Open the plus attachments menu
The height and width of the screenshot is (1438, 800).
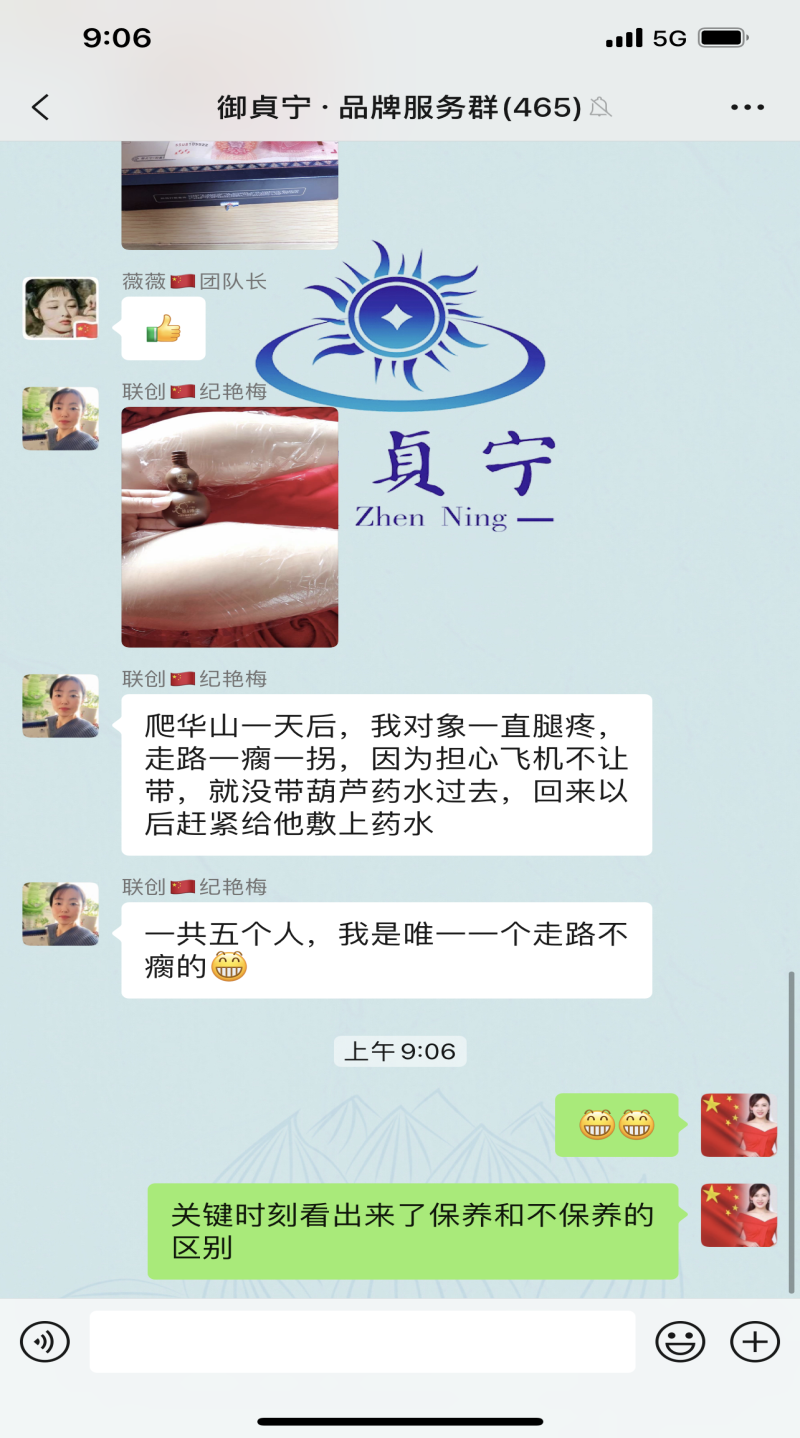click(x=754, y=1341)
